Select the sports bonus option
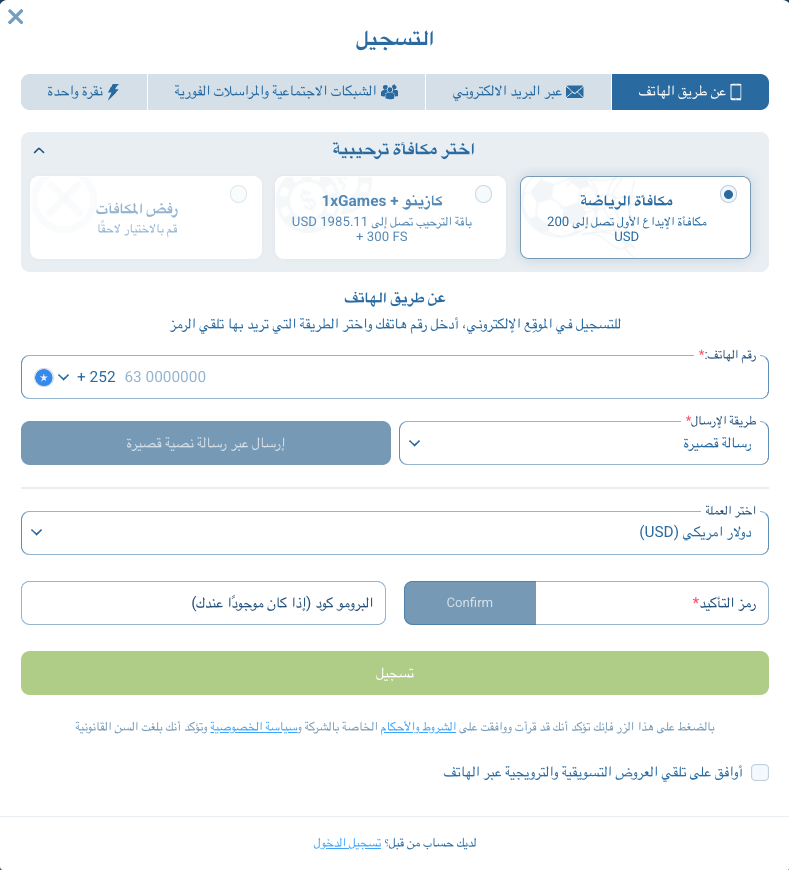This screenshot has width=789, height=870. click(x=635, y=218)
